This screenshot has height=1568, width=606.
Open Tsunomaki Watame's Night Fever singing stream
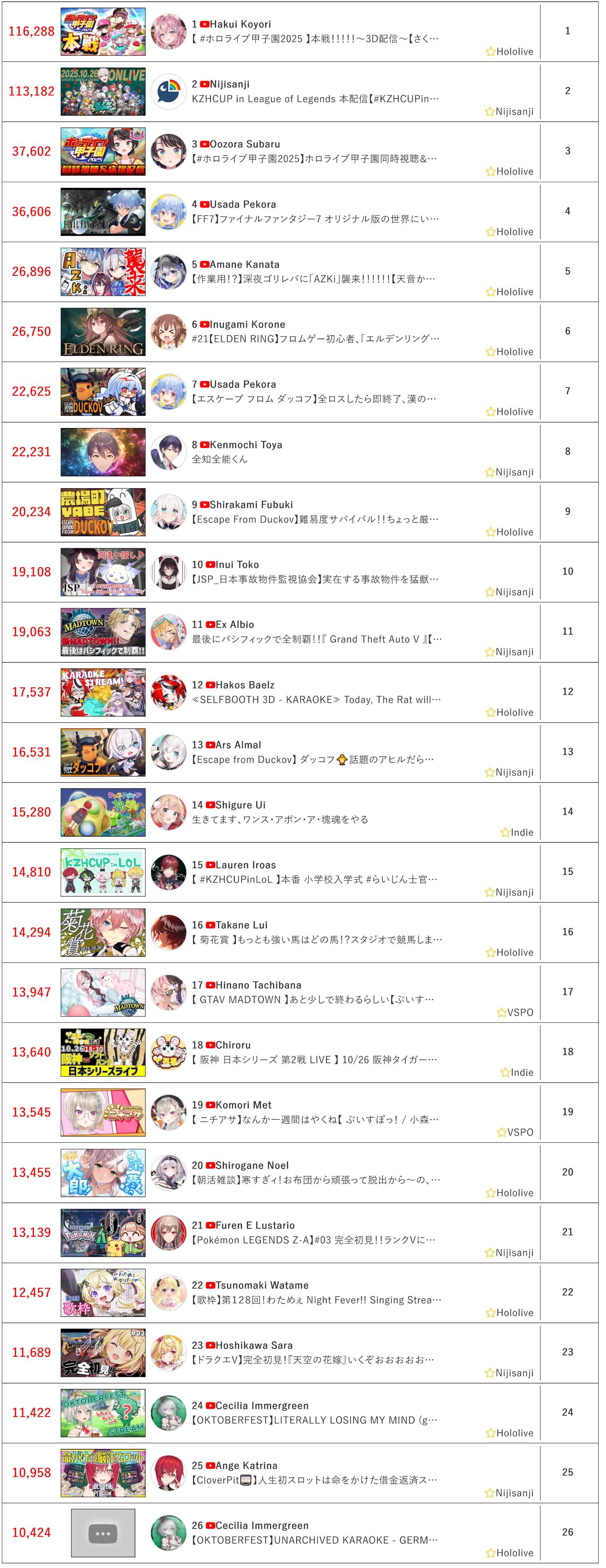tap(314, 1299)
